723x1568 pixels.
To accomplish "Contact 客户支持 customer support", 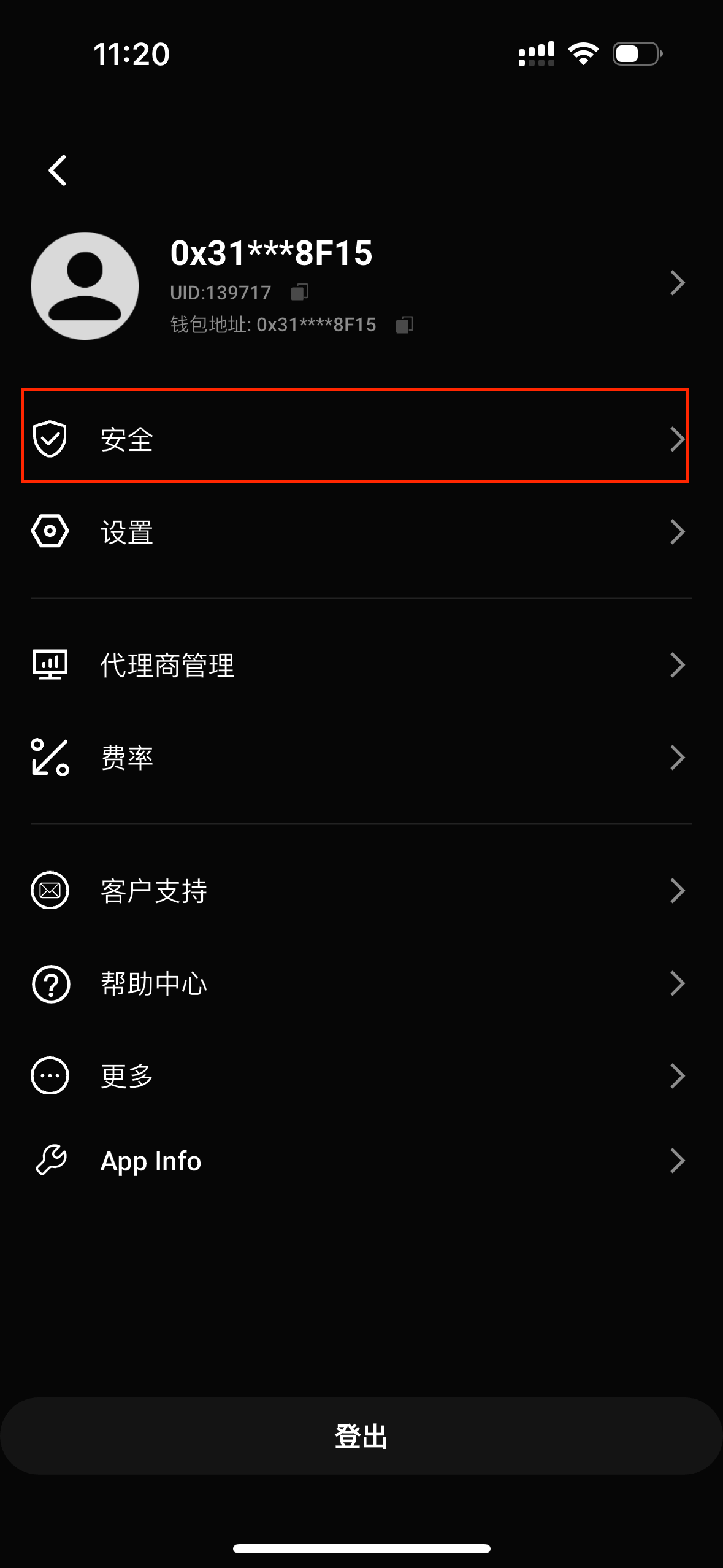I will (x=361, y=891).
